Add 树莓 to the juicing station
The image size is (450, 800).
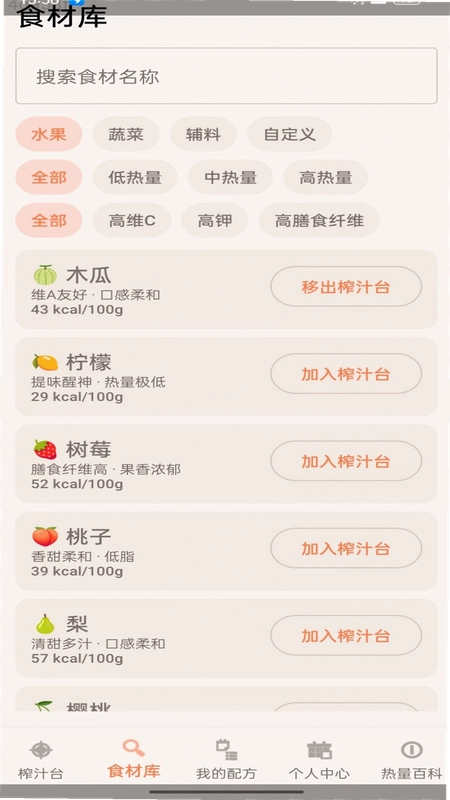pos(346,461)
